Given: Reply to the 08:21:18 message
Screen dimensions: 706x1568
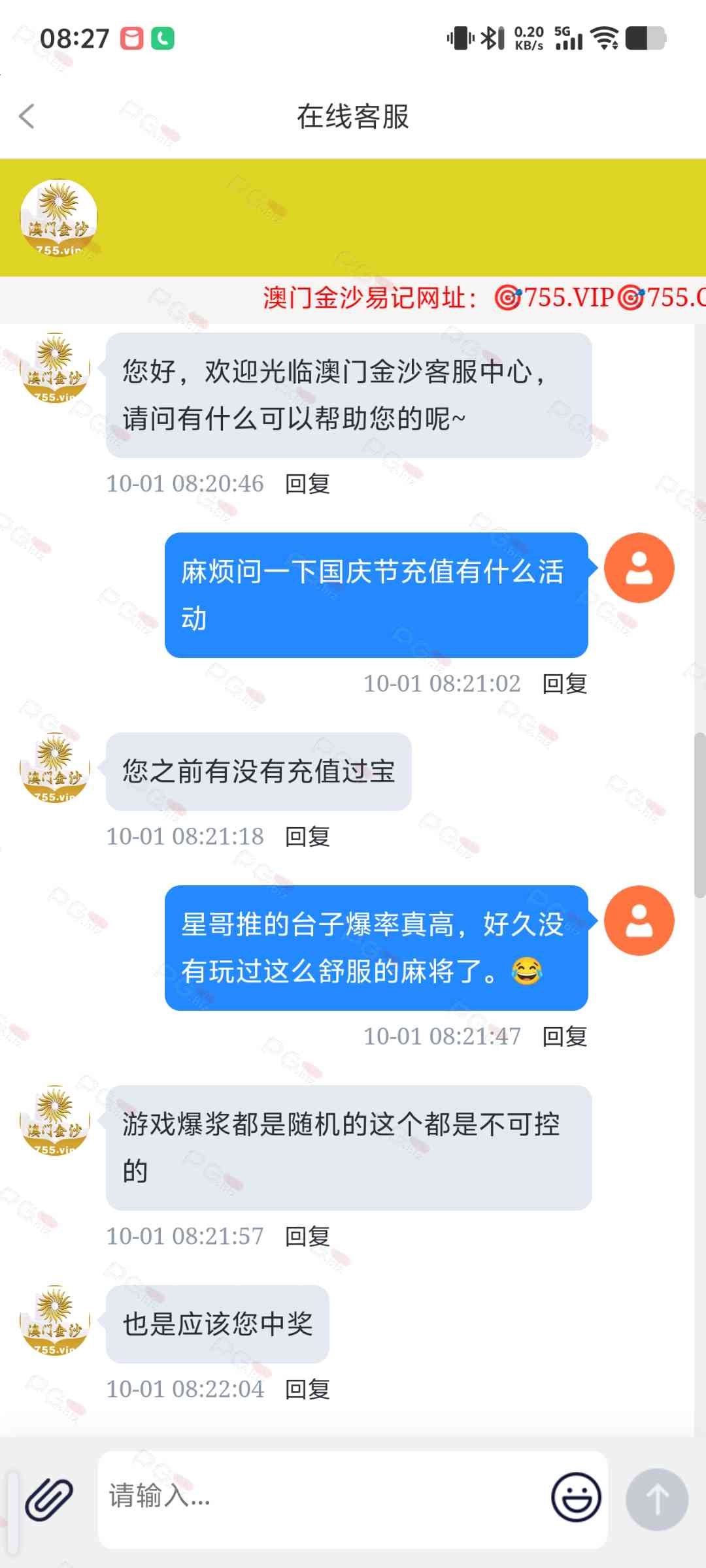Looking at the screenshot, I should pyautogui.click(x=307, y=837).
